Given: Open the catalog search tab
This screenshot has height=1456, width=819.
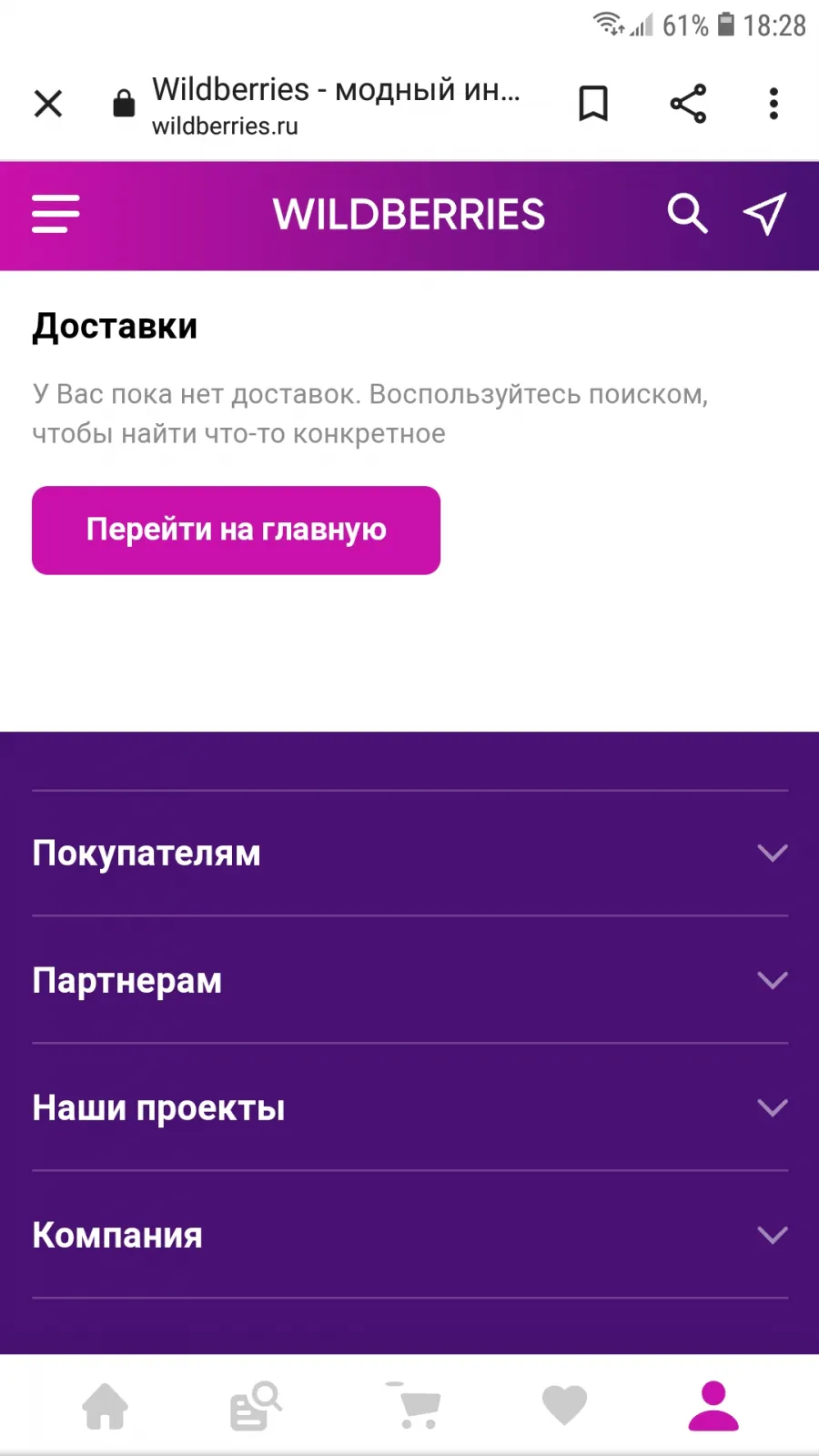Looking at the screenshot, I should (x=256, y=1406).
